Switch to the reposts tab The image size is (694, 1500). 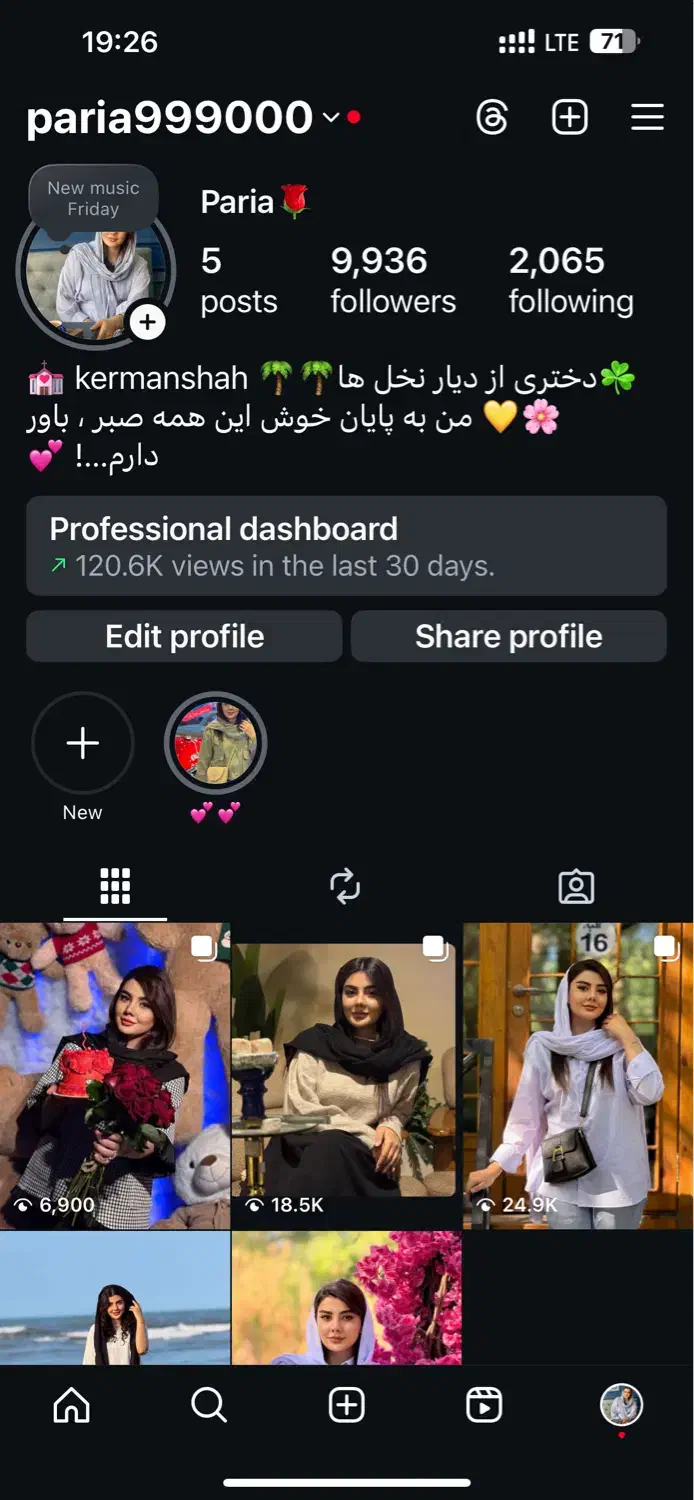(345, 886)
